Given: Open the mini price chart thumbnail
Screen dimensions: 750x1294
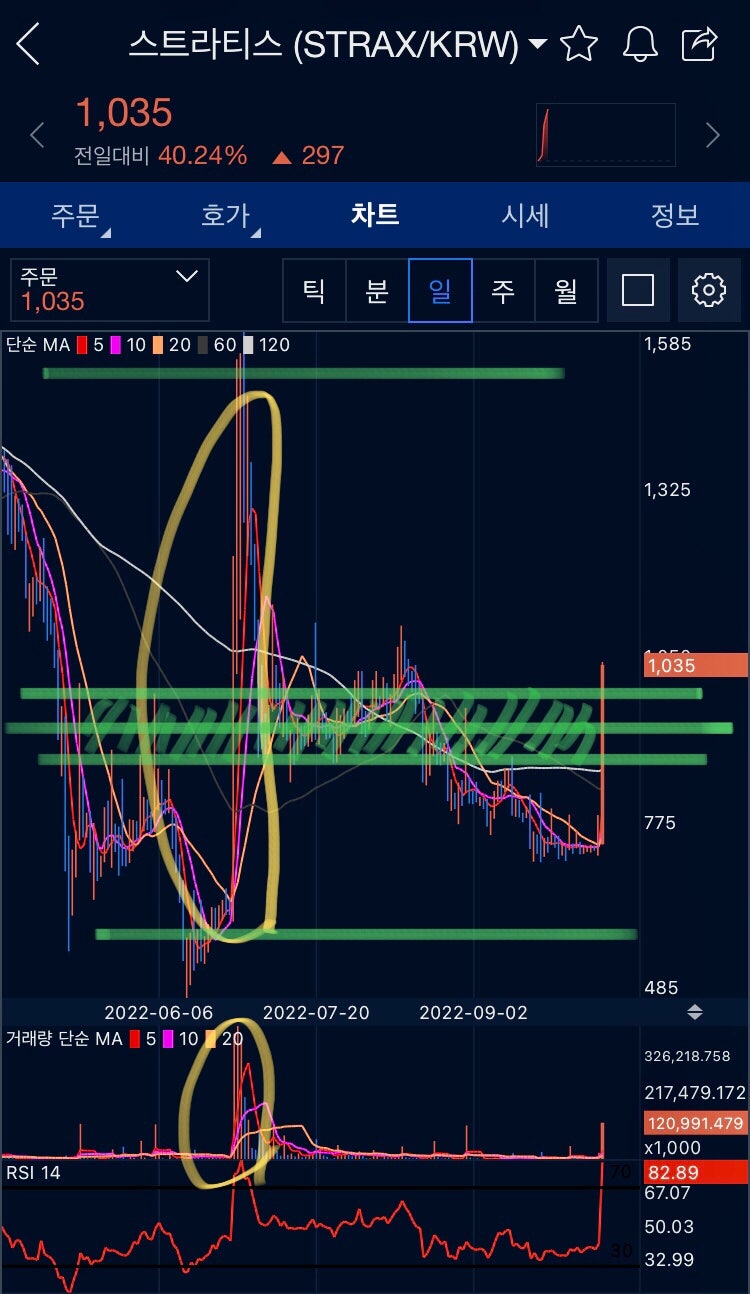Looking at the screenshot, I should [606, 135].
